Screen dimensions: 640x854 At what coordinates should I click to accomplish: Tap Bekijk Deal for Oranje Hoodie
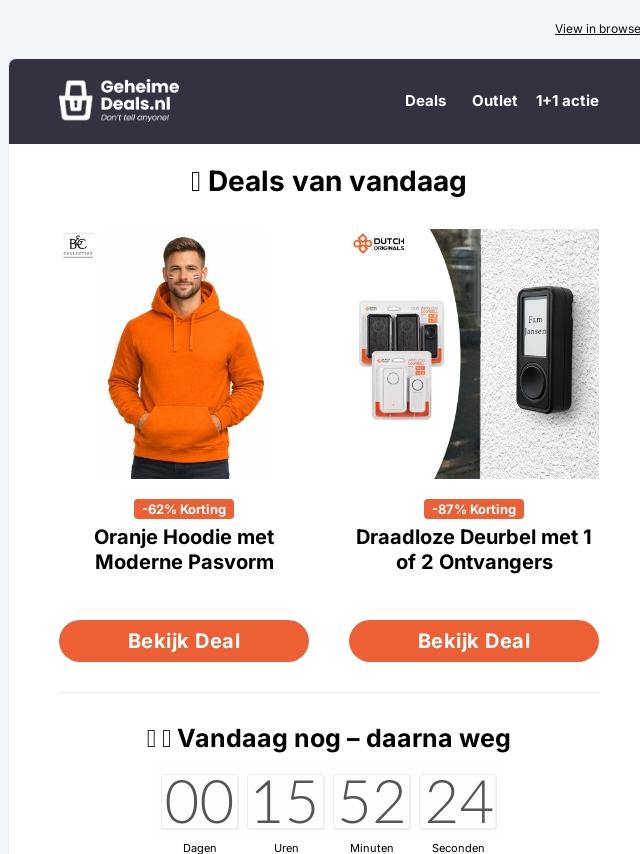184,641
